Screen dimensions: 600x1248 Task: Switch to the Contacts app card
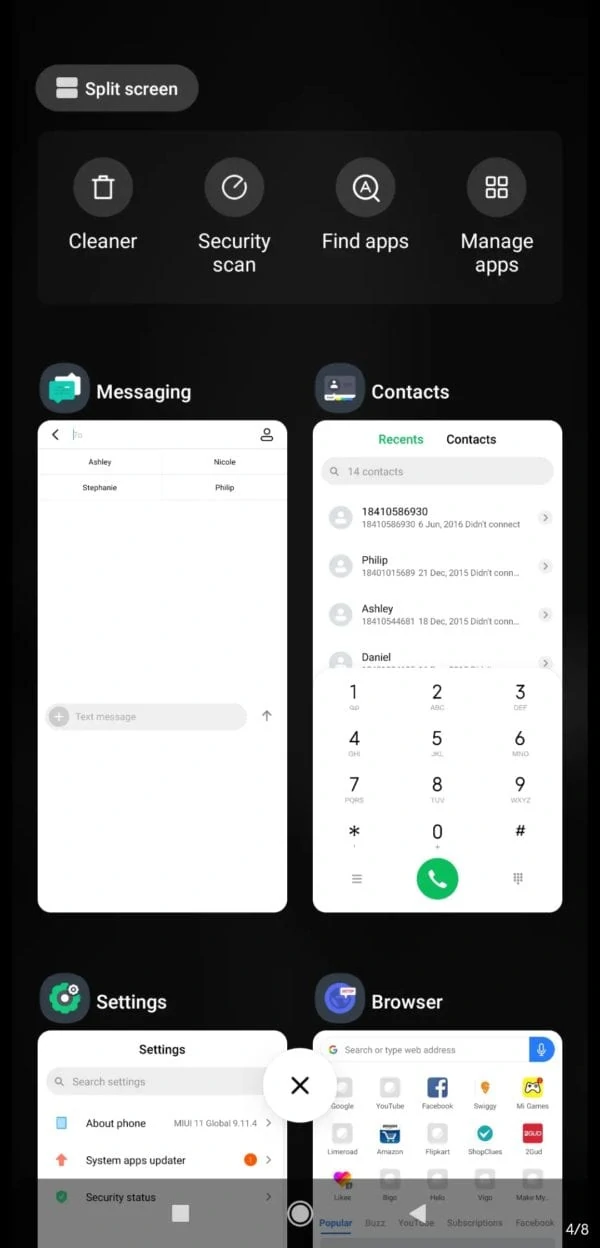pyautogui.click(x=437, y=666)
